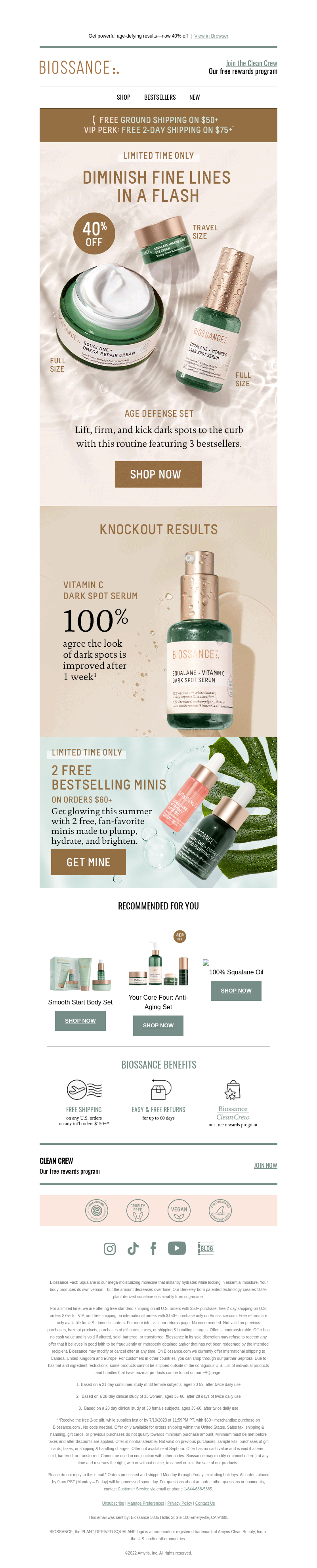Tap the Join the Clean Crew link
This screenshot has height=1568, width=317.
pyautogui.click(x=251, y=63)
